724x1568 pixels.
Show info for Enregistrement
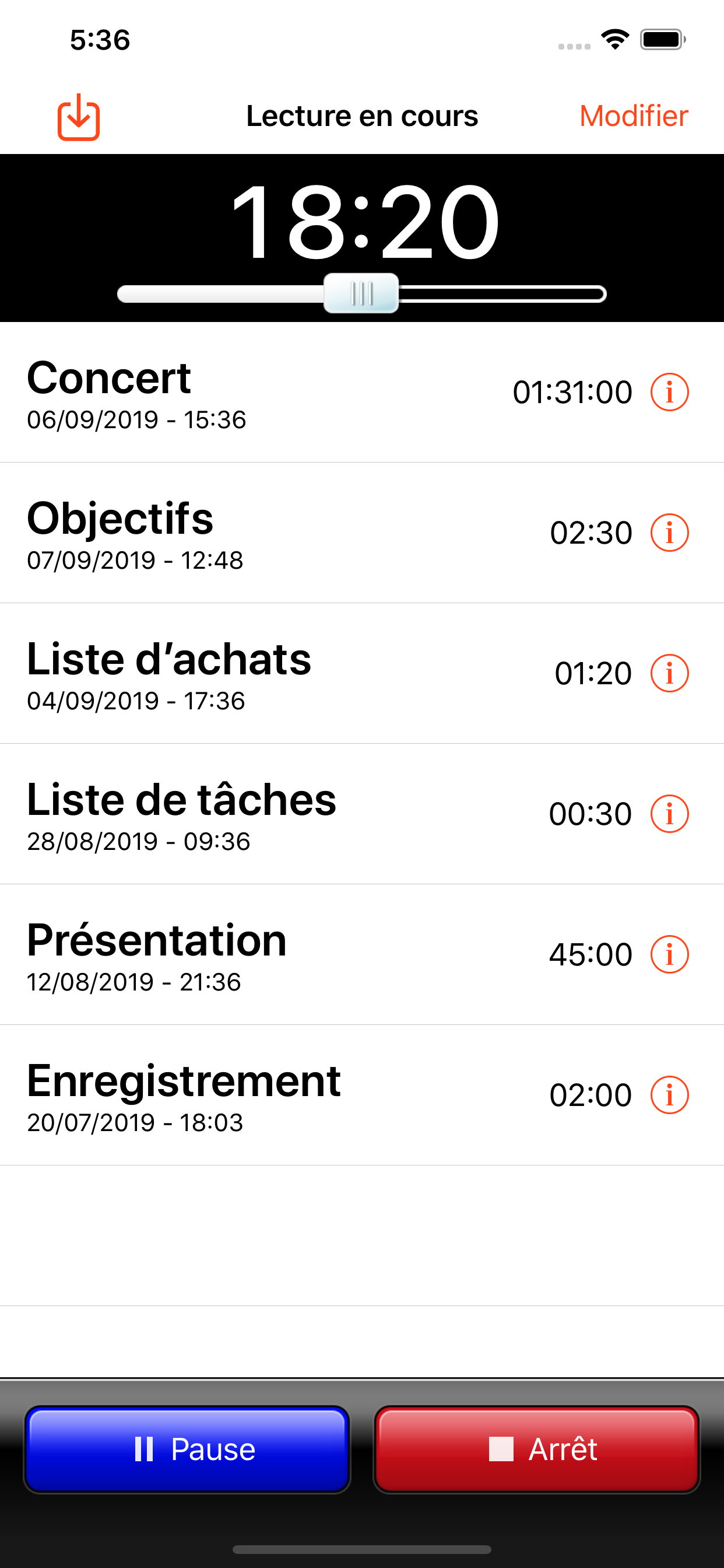[x=669, y=1095]
